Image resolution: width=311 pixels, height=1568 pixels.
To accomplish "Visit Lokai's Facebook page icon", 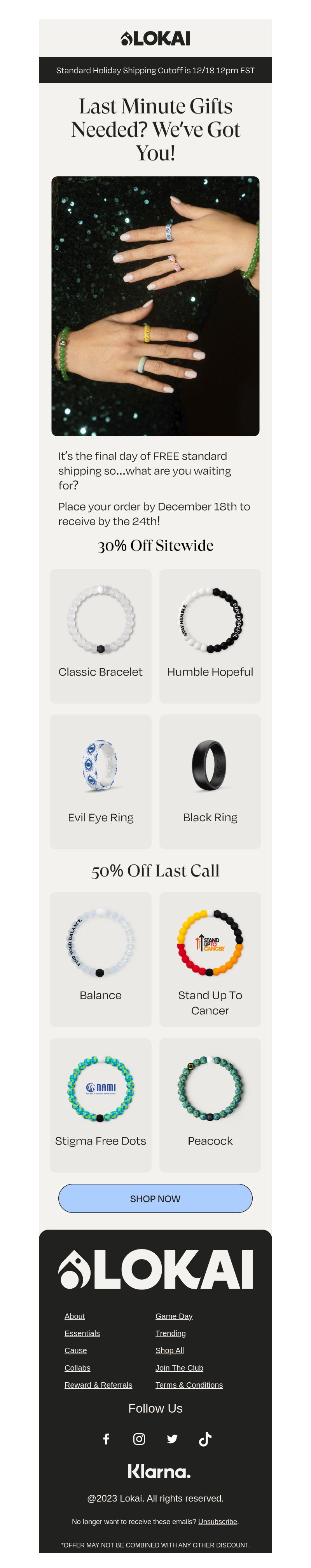I will pos(106,1438).
